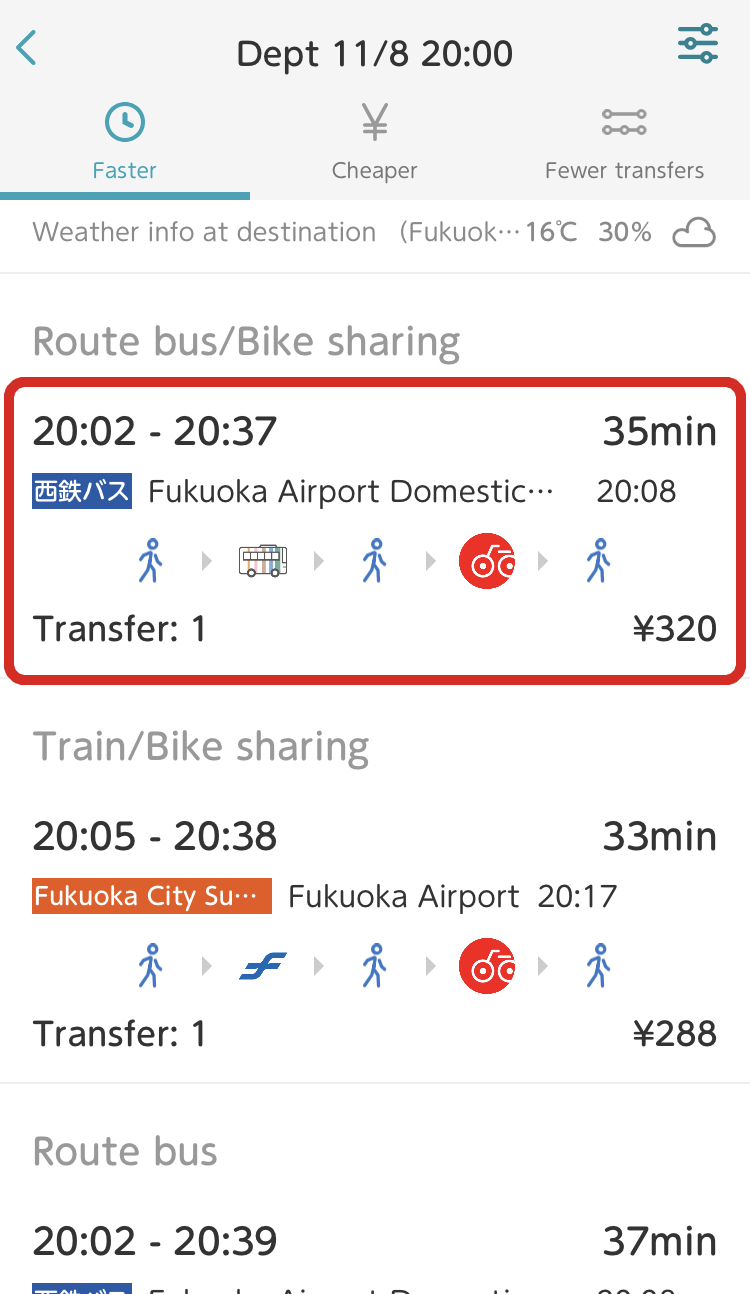This screenshot has height=1294, width=750.
Task: Open weather info at destination row
Action: [x=375, y=233]
